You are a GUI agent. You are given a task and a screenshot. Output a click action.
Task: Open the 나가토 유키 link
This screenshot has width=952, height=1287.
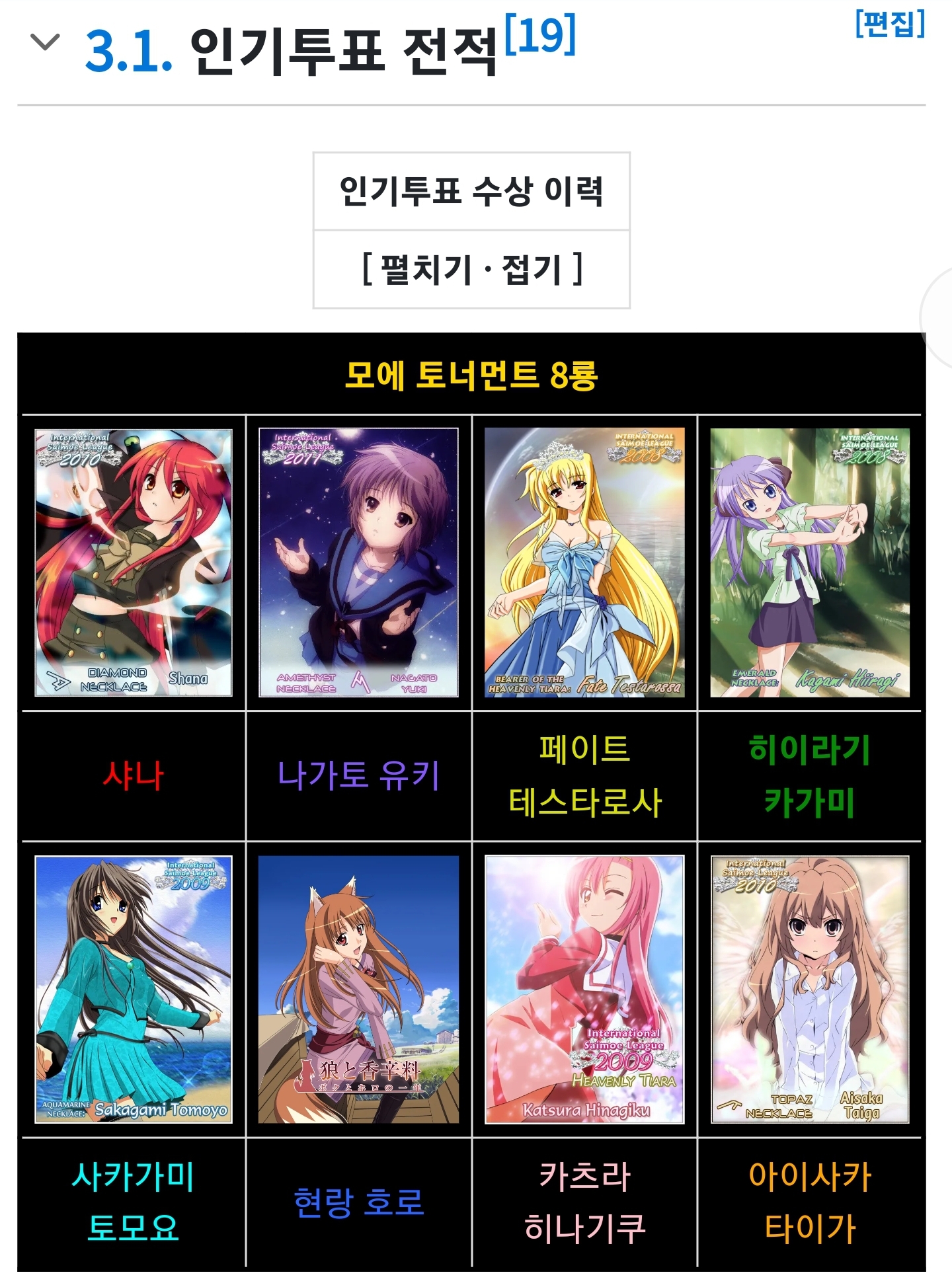[358, 775]
